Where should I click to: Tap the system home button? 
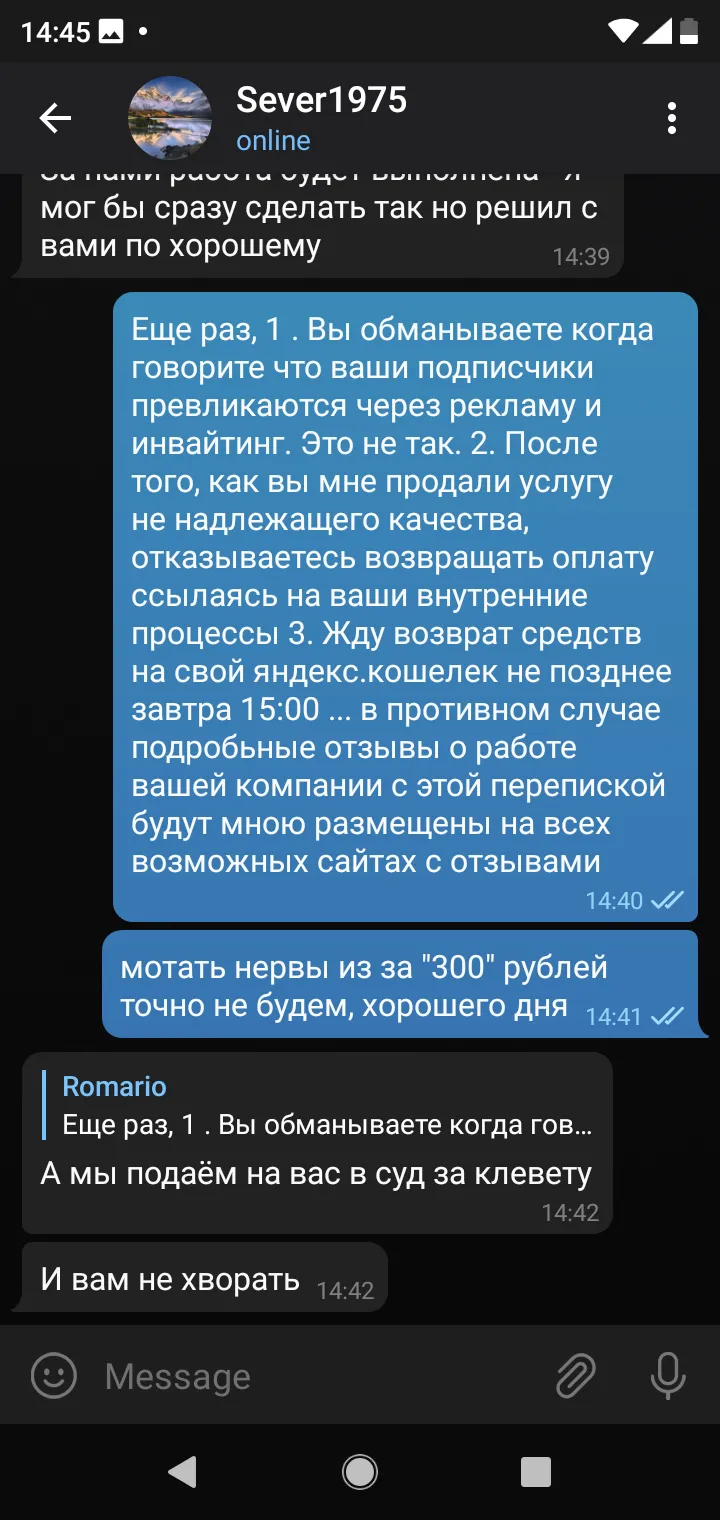click(359, 1471)
